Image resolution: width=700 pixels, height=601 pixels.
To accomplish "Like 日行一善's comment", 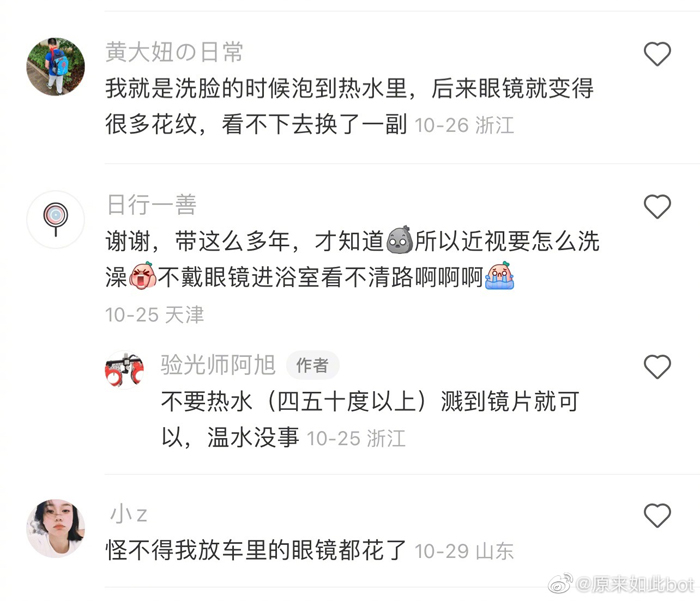I will (657, 207).
